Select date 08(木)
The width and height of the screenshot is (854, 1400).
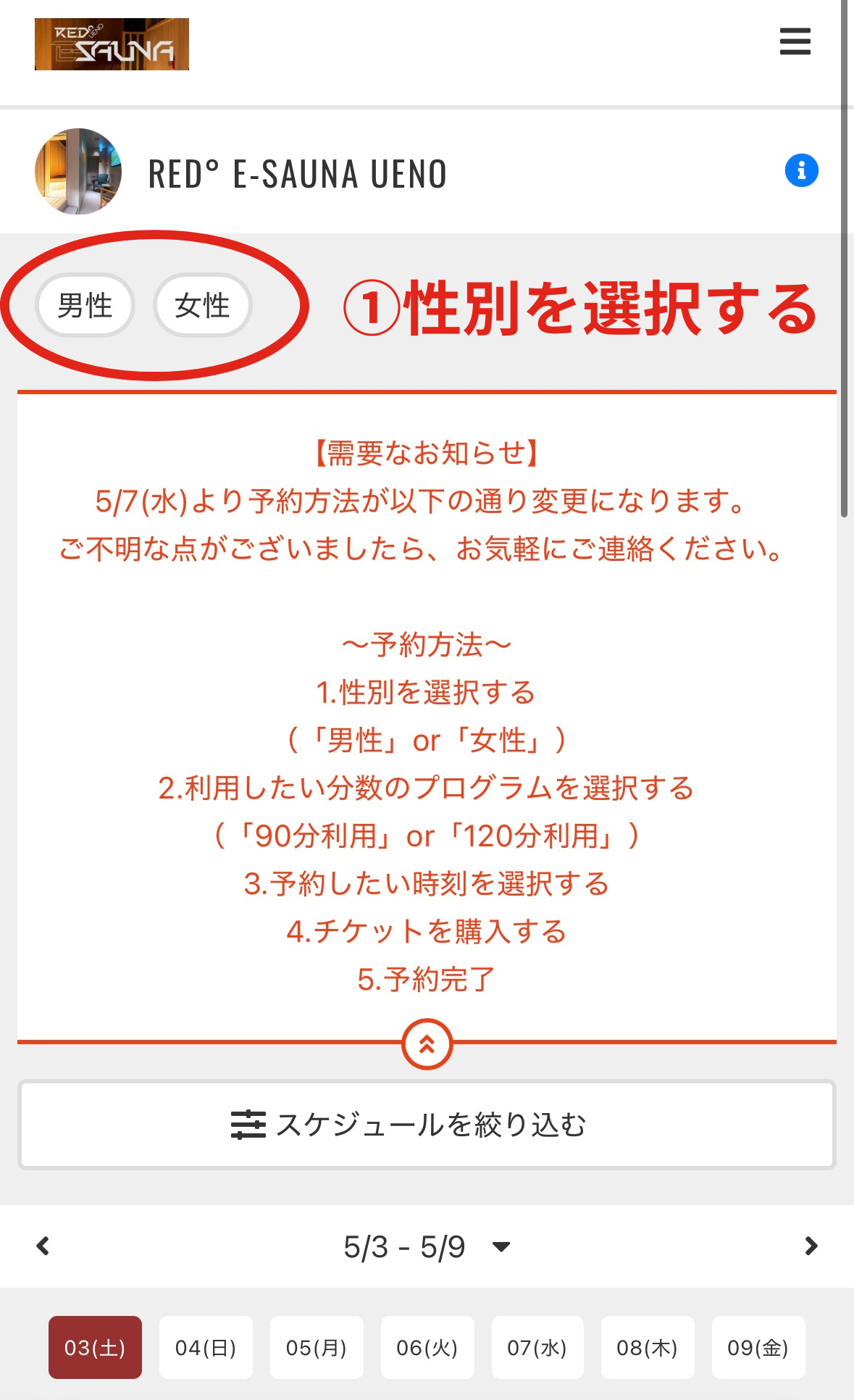(648, 1347)
